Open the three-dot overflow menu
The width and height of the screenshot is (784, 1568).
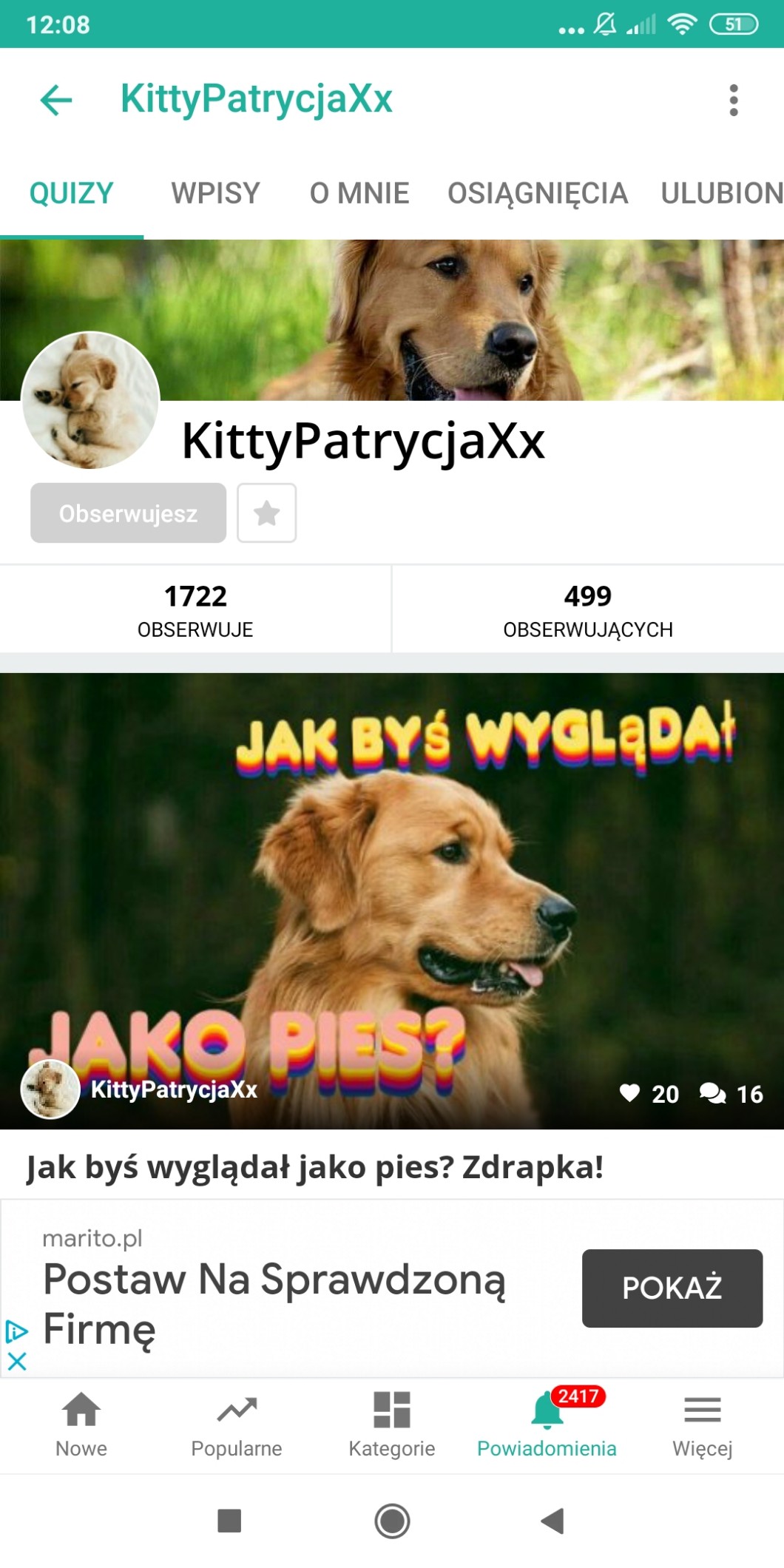coord(733,100)
